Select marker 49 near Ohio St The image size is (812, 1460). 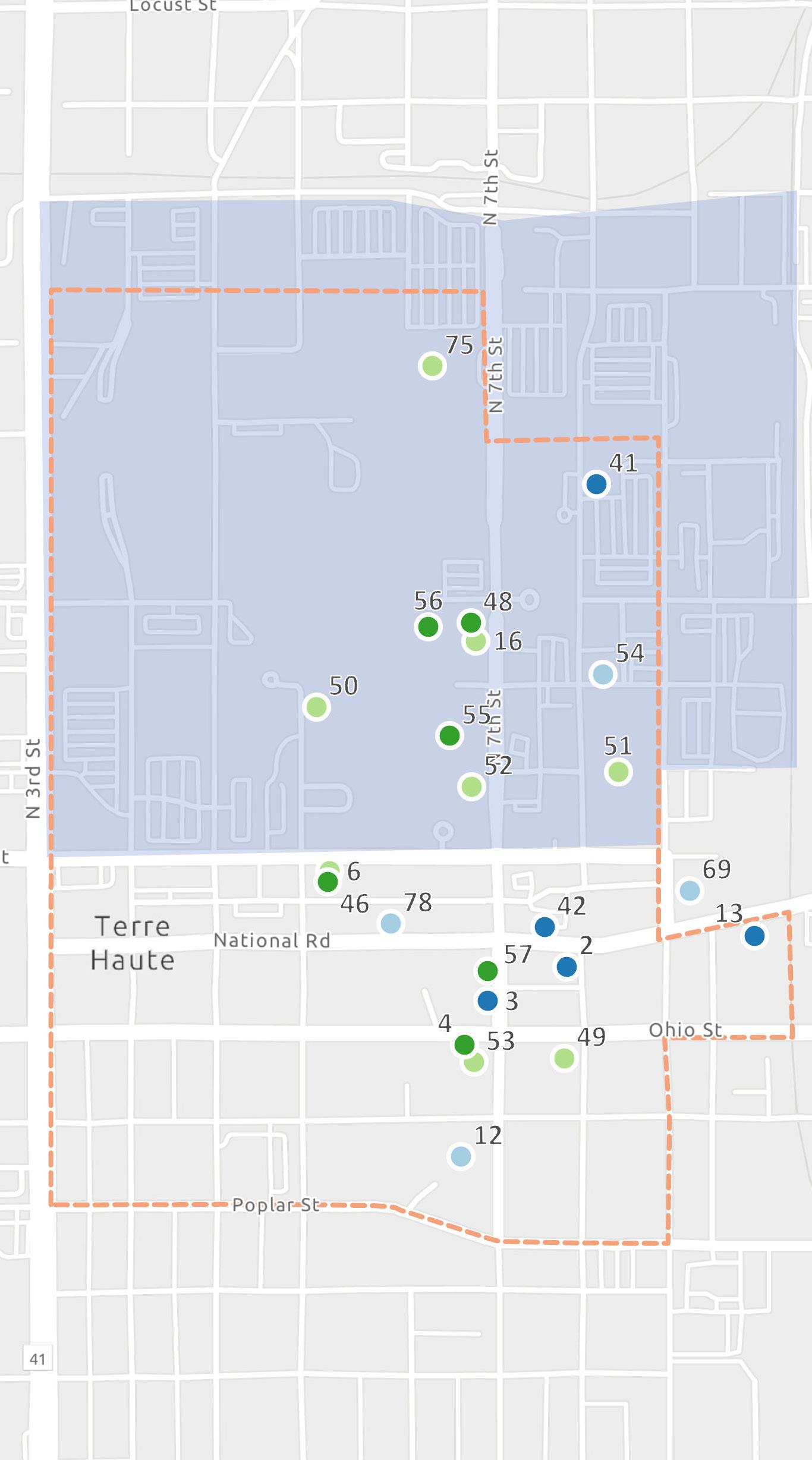(564, 1058)
